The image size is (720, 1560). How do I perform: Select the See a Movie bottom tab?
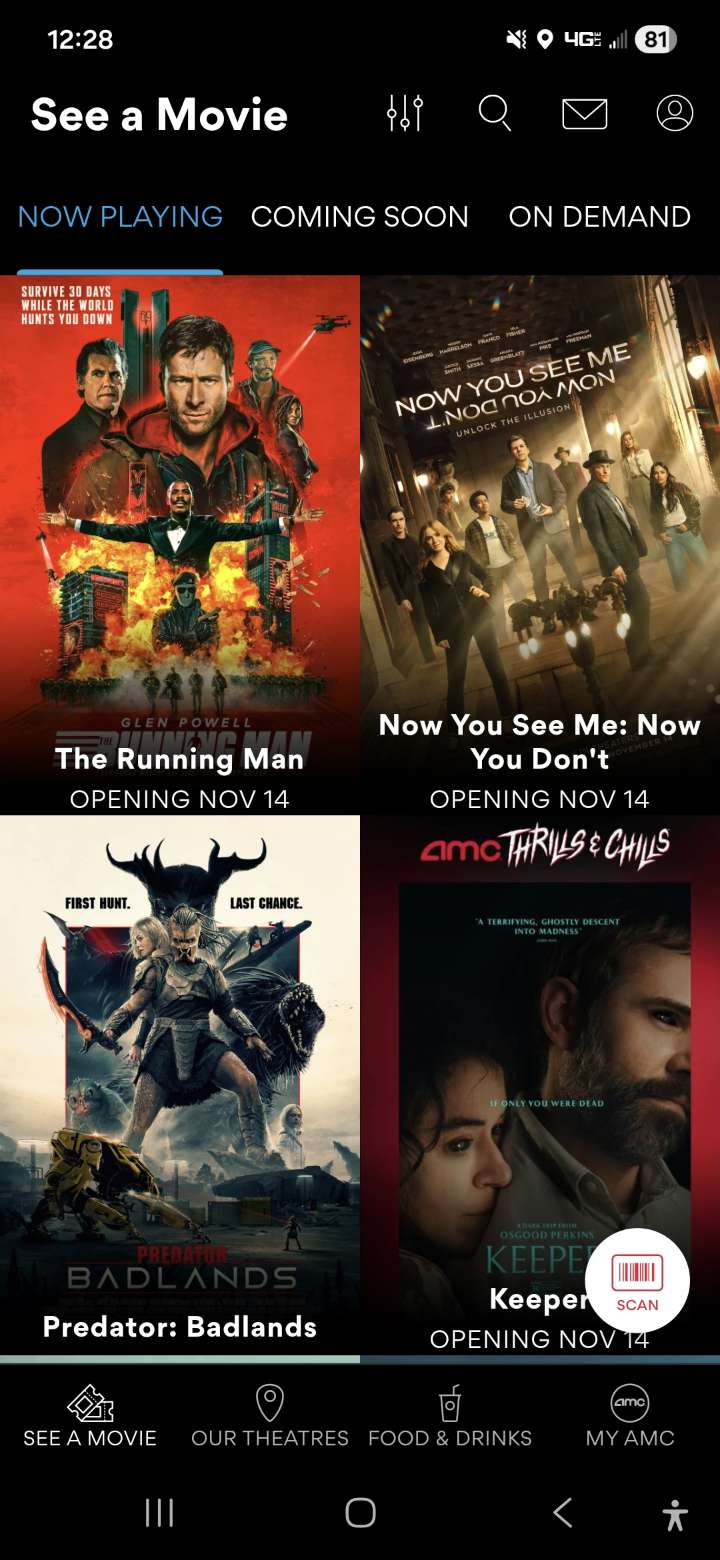(90, 1417)
